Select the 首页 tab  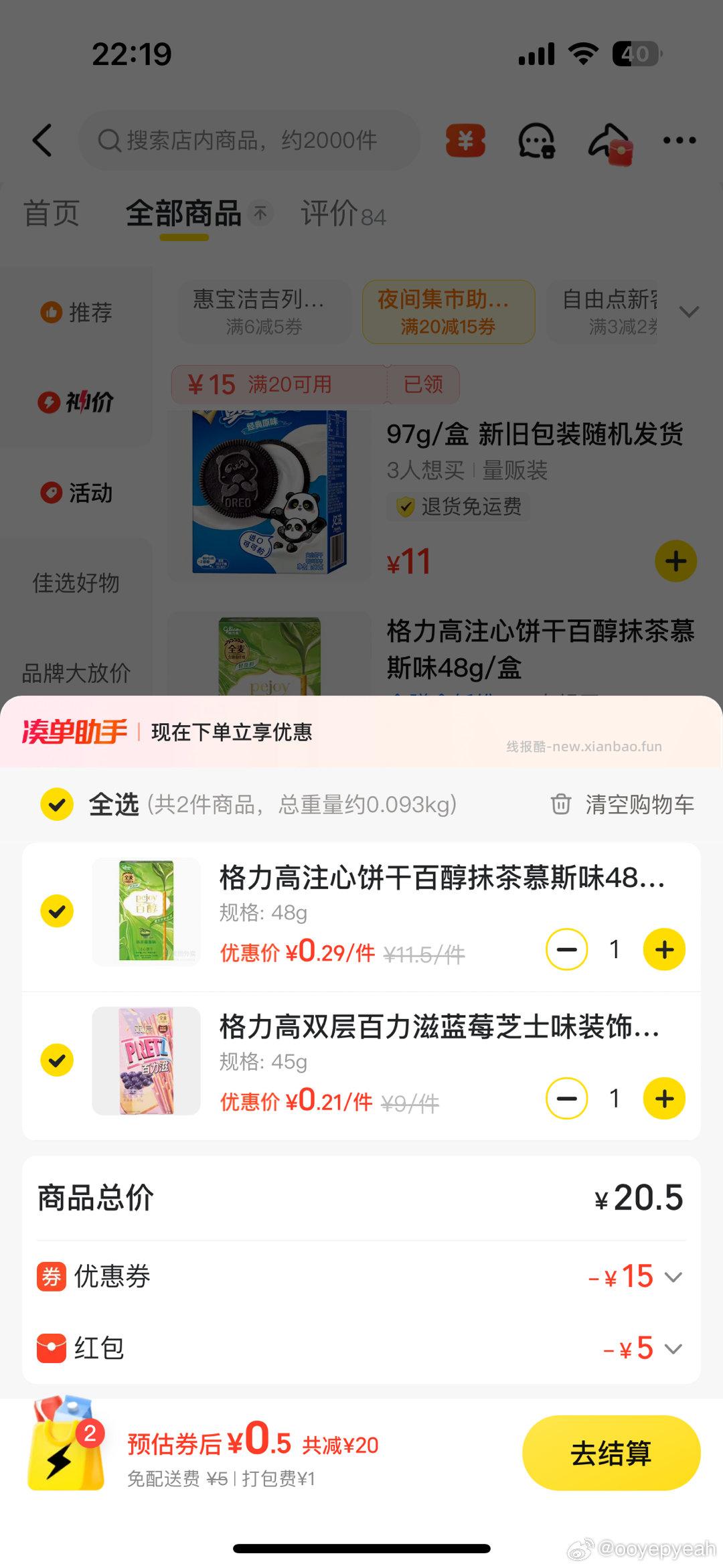52,214
